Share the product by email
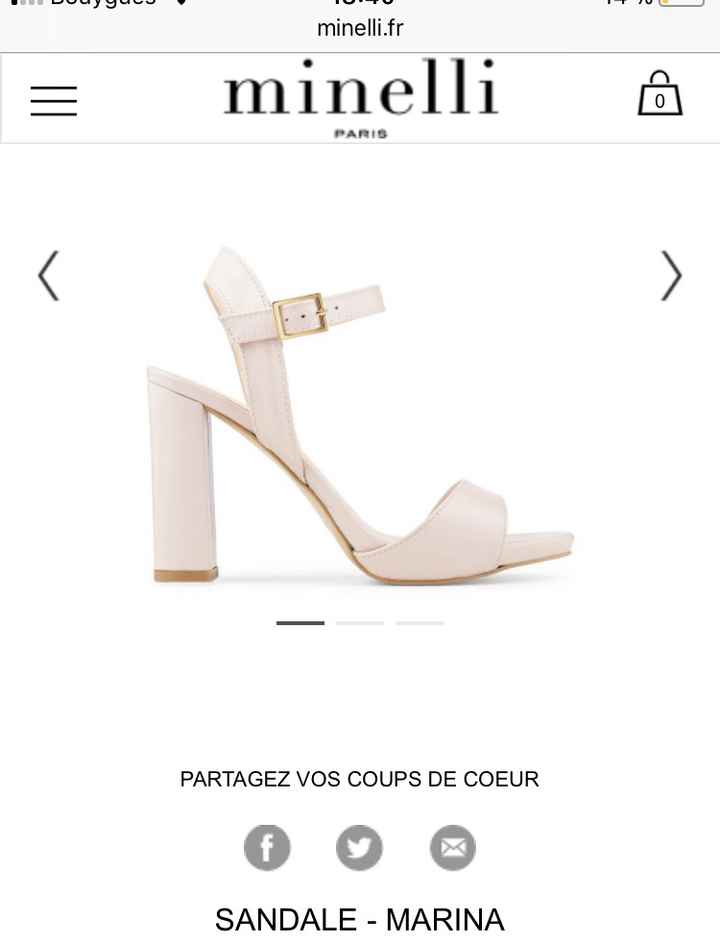Screen dimensions: 720x945 point(452,847)
